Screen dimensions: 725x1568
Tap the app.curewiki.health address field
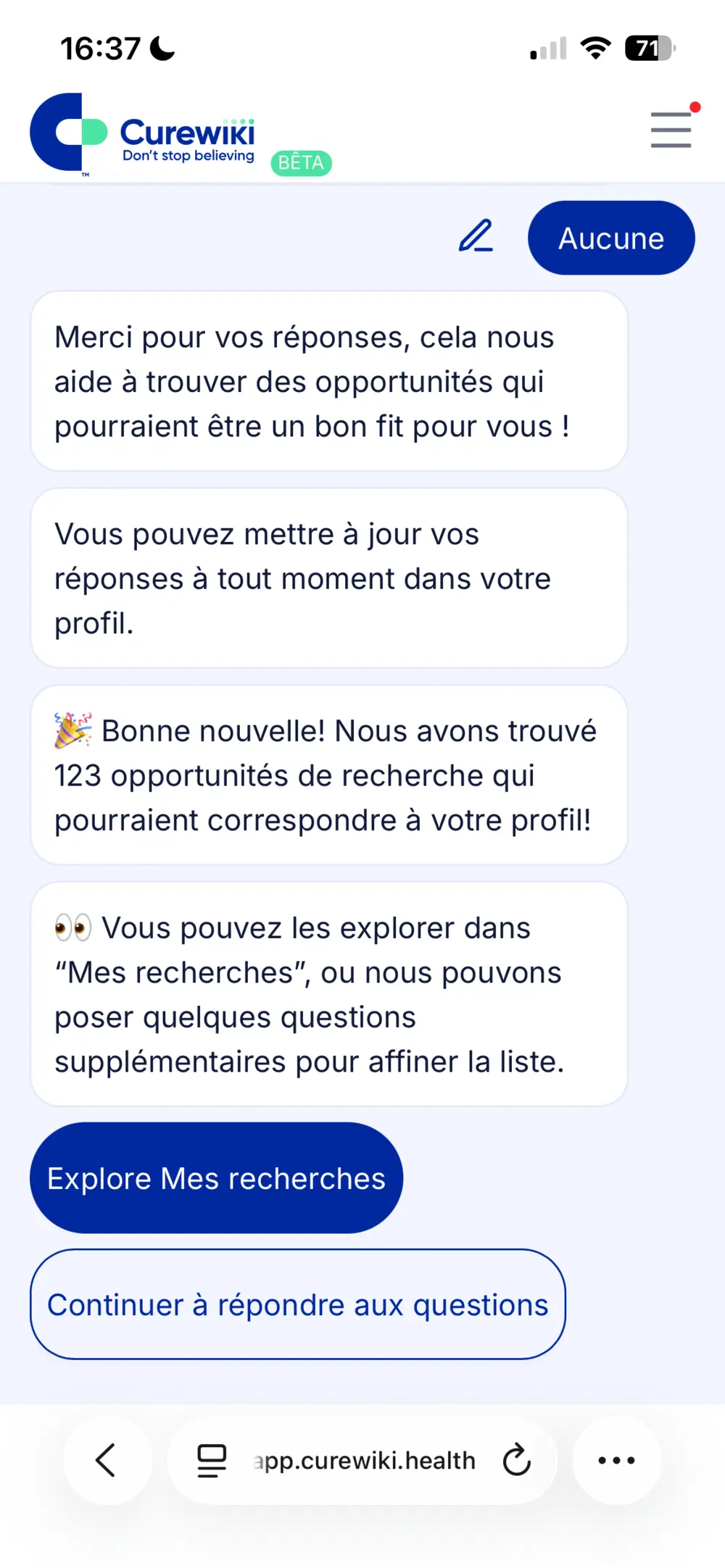(x=364, y=1460)
